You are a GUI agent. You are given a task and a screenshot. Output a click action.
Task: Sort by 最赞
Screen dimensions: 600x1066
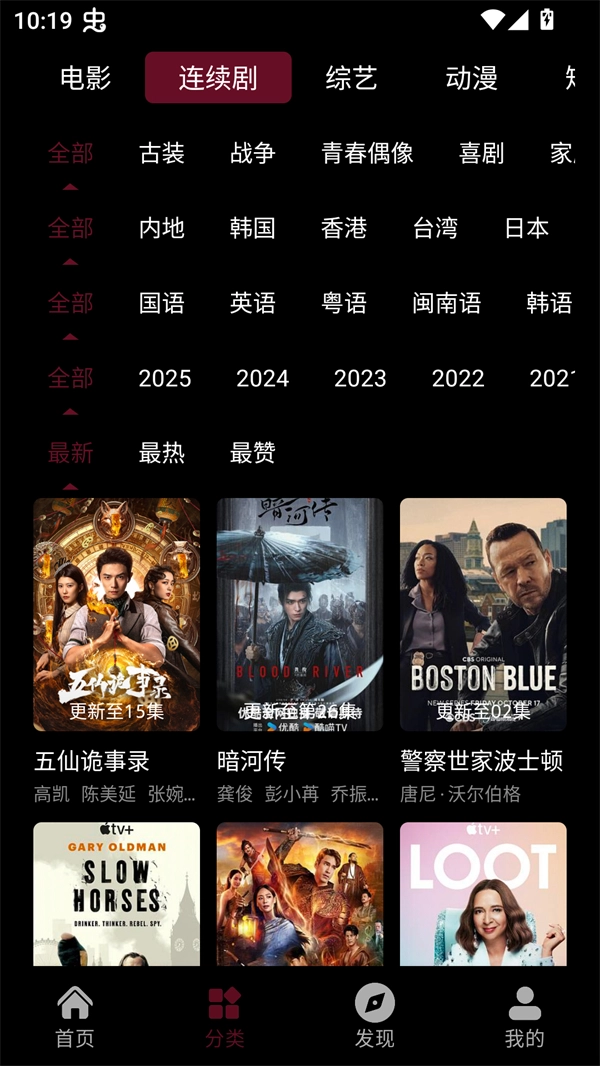click(252, 453)
